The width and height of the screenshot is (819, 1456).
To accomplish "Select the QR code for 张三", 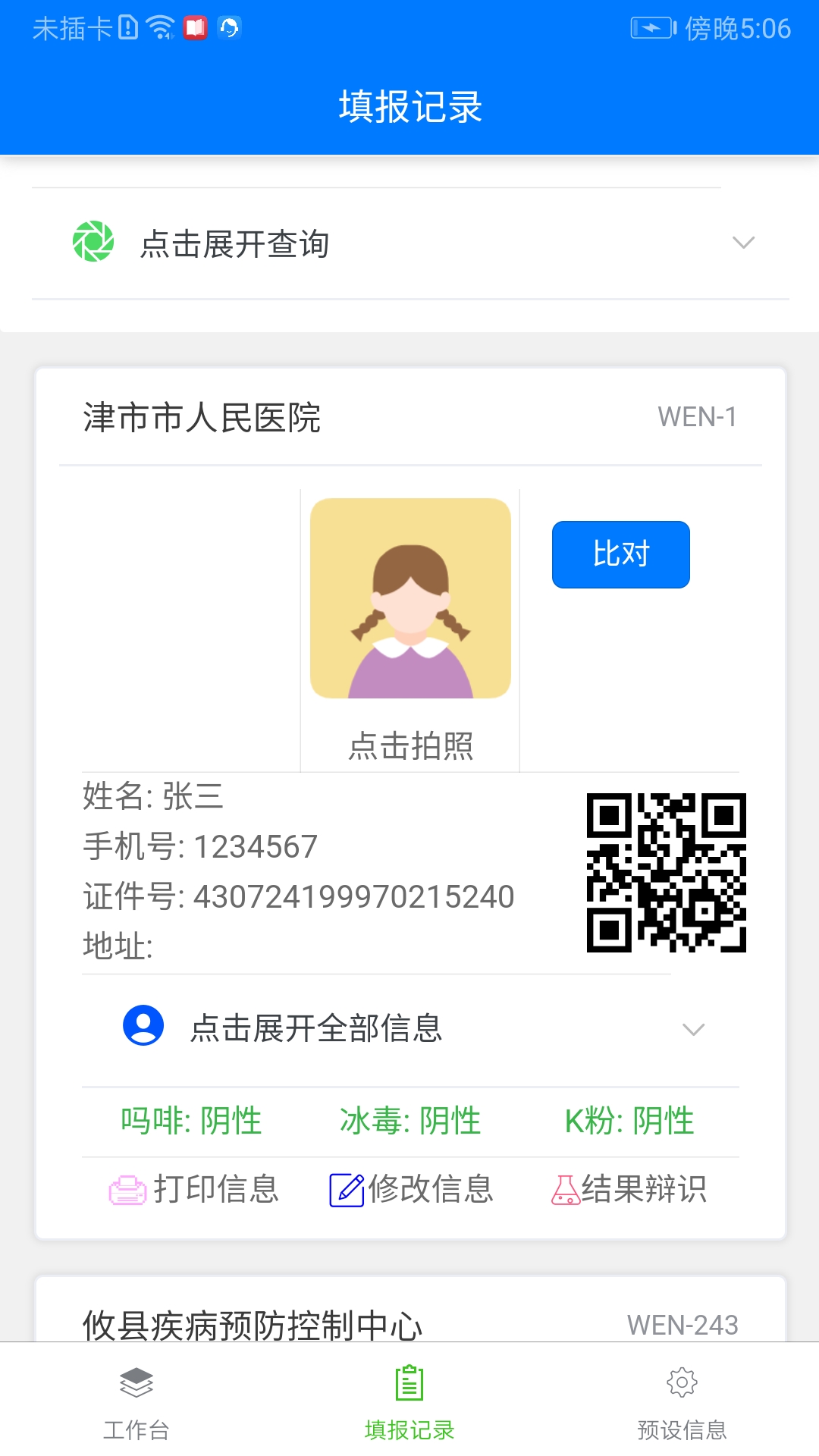I will pos(666,874).
